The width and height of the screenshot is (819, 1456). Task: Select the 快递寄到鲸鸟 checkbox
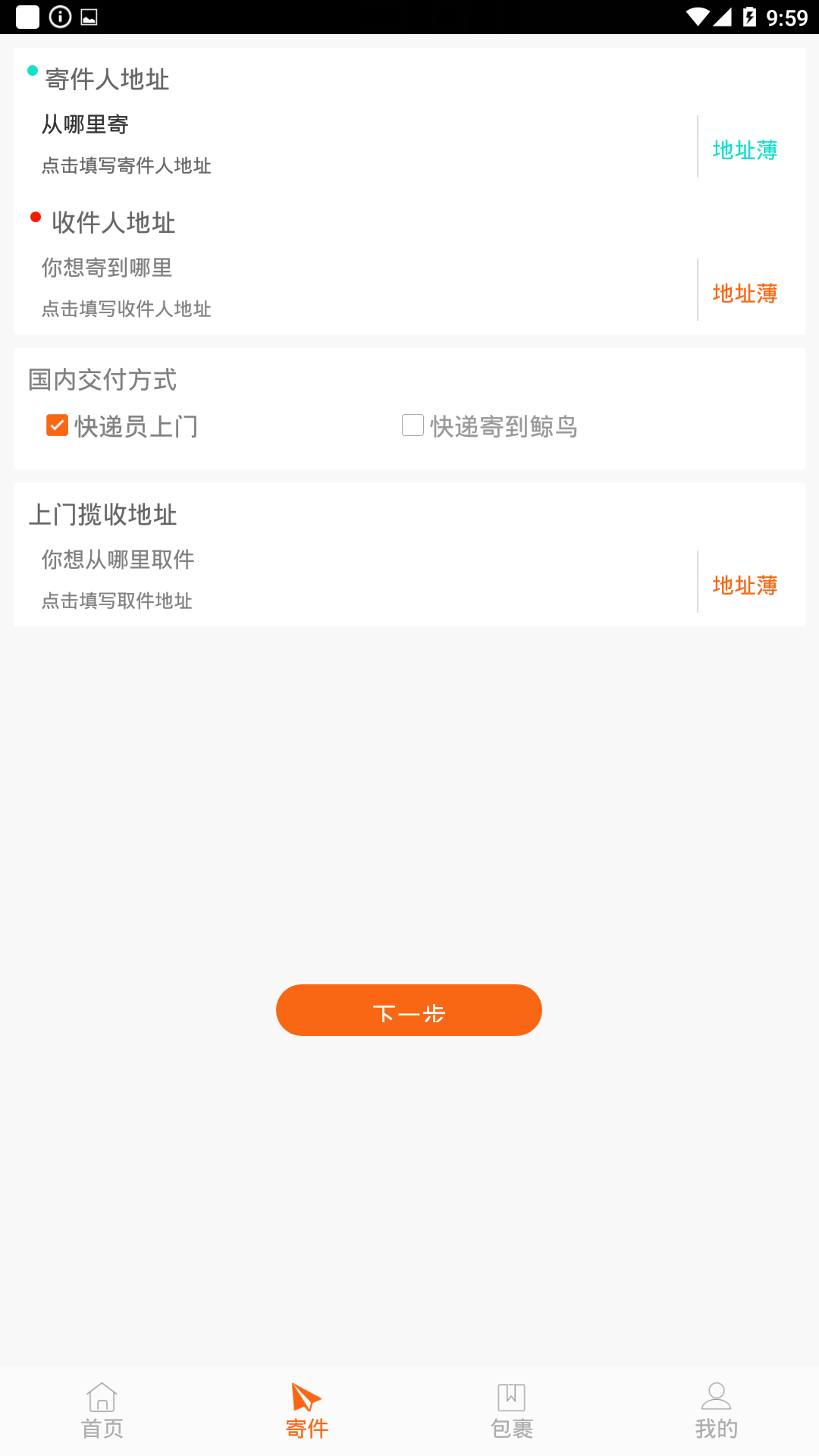(413, 425)
